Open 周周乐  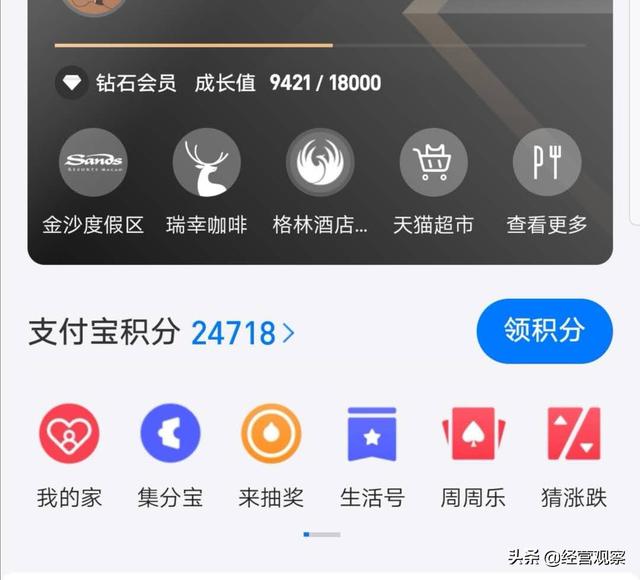[473, 434]
